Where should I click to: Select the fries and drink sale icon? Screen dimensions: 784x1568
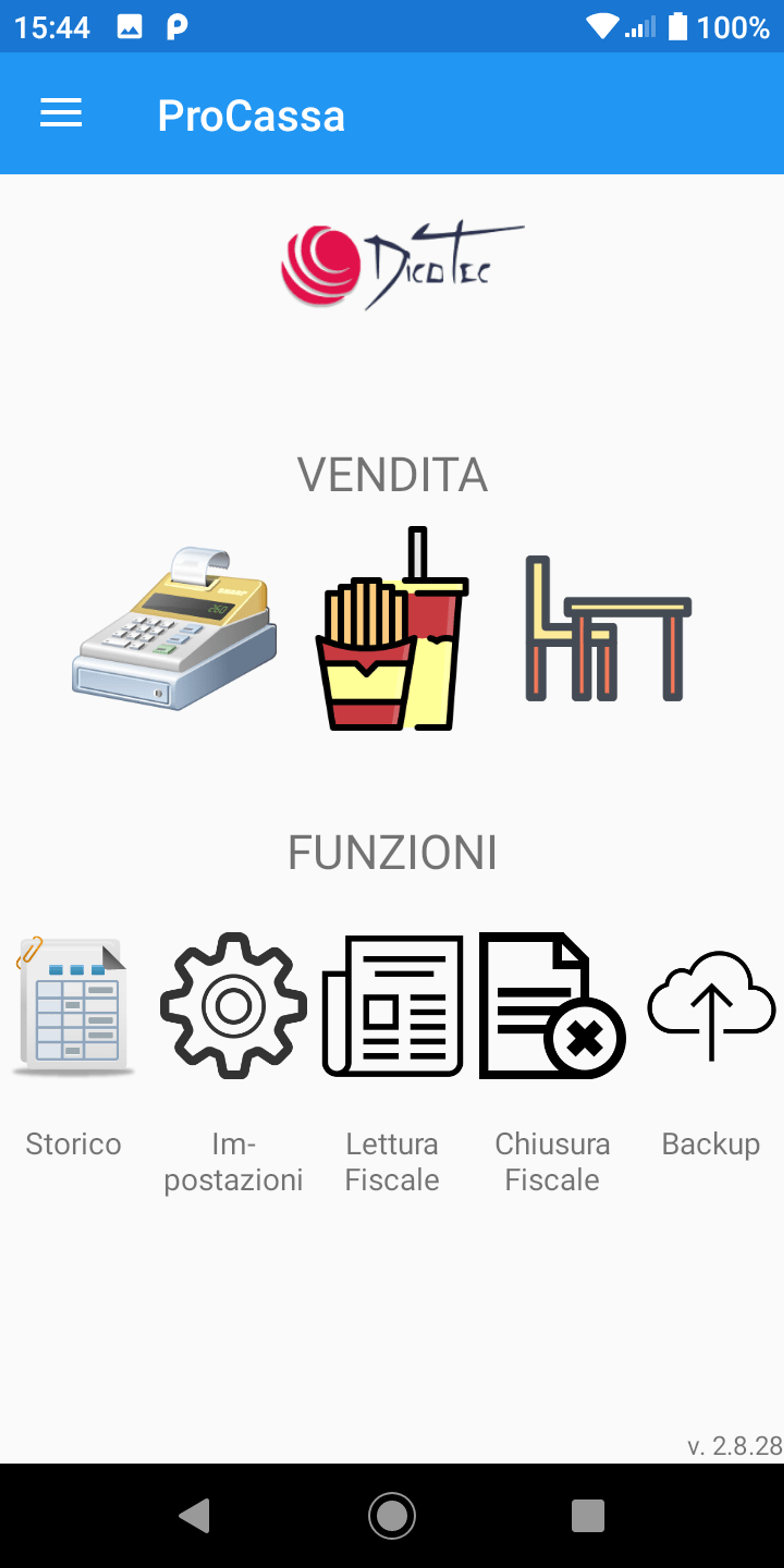[x=392, y=628]
